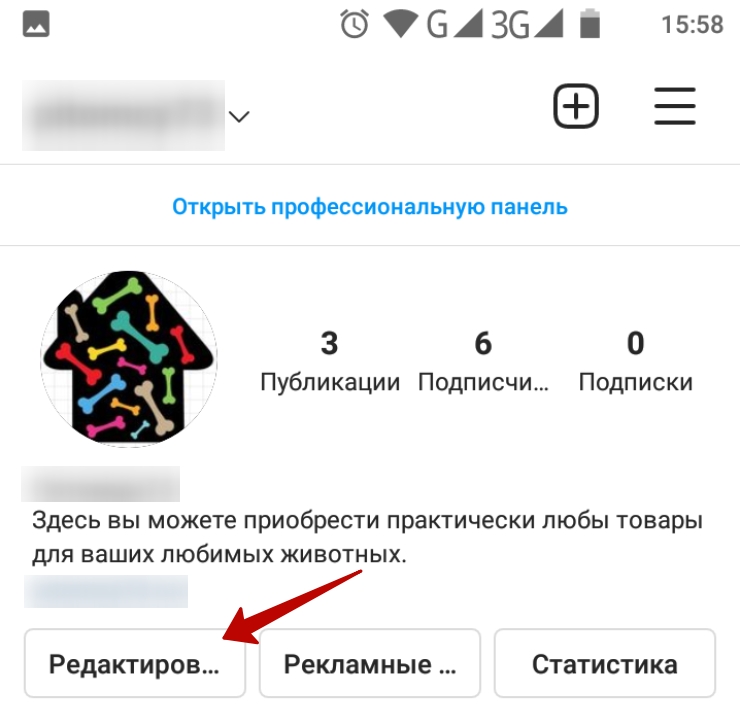The image size is (740, 711).
Task: Open the Статистика button
Action: click(605, 664)
